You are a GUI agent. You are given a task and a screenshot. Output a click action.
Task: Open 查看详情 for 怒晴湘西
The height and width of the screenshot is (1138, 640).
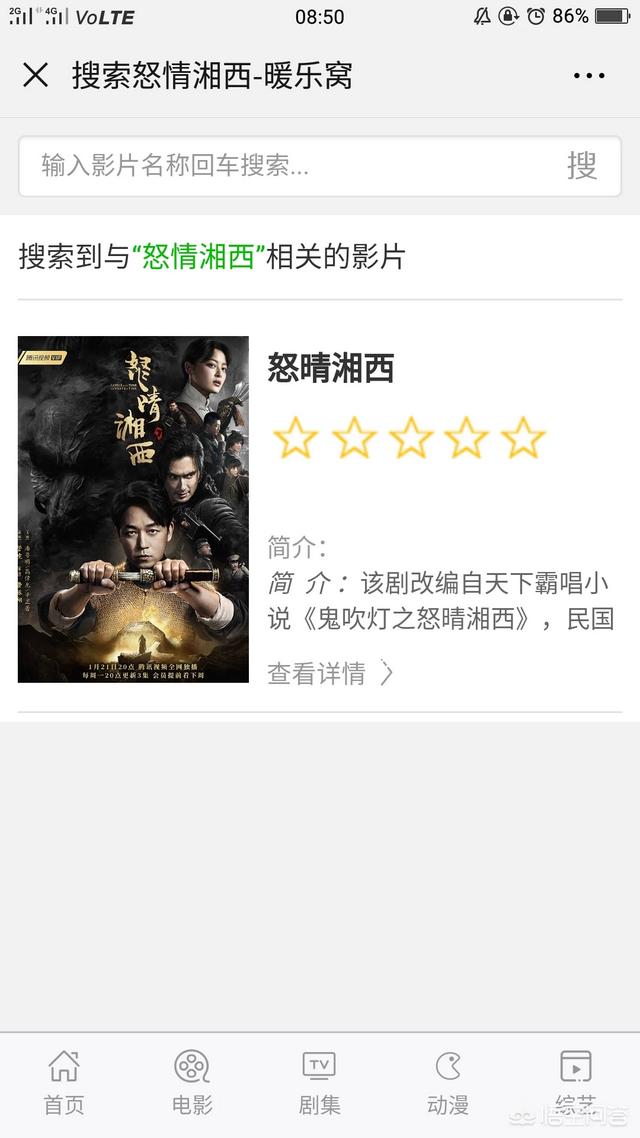(330, 674)
